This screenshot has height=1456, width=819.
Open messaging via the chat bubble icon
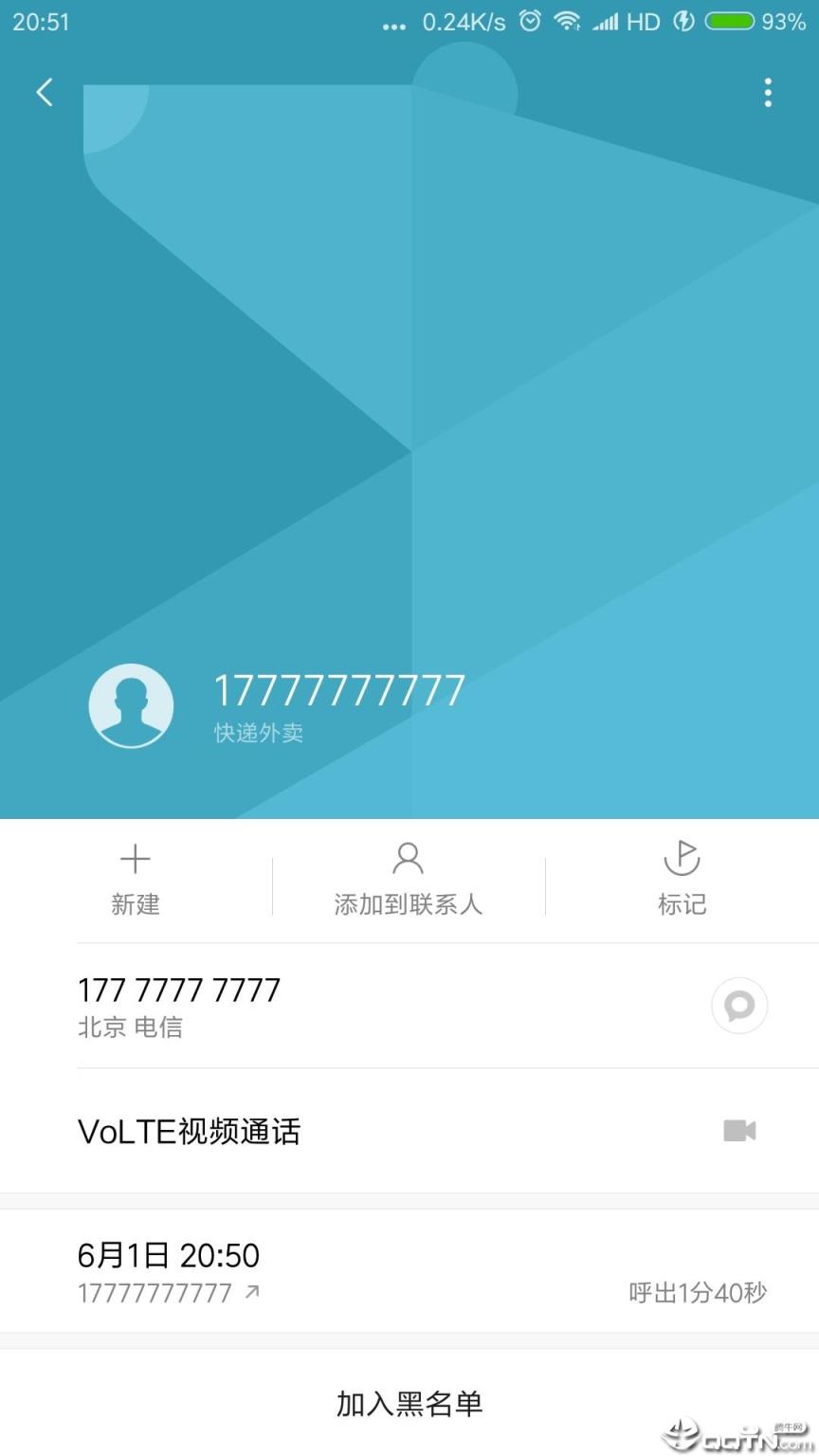pos(739,1005)
